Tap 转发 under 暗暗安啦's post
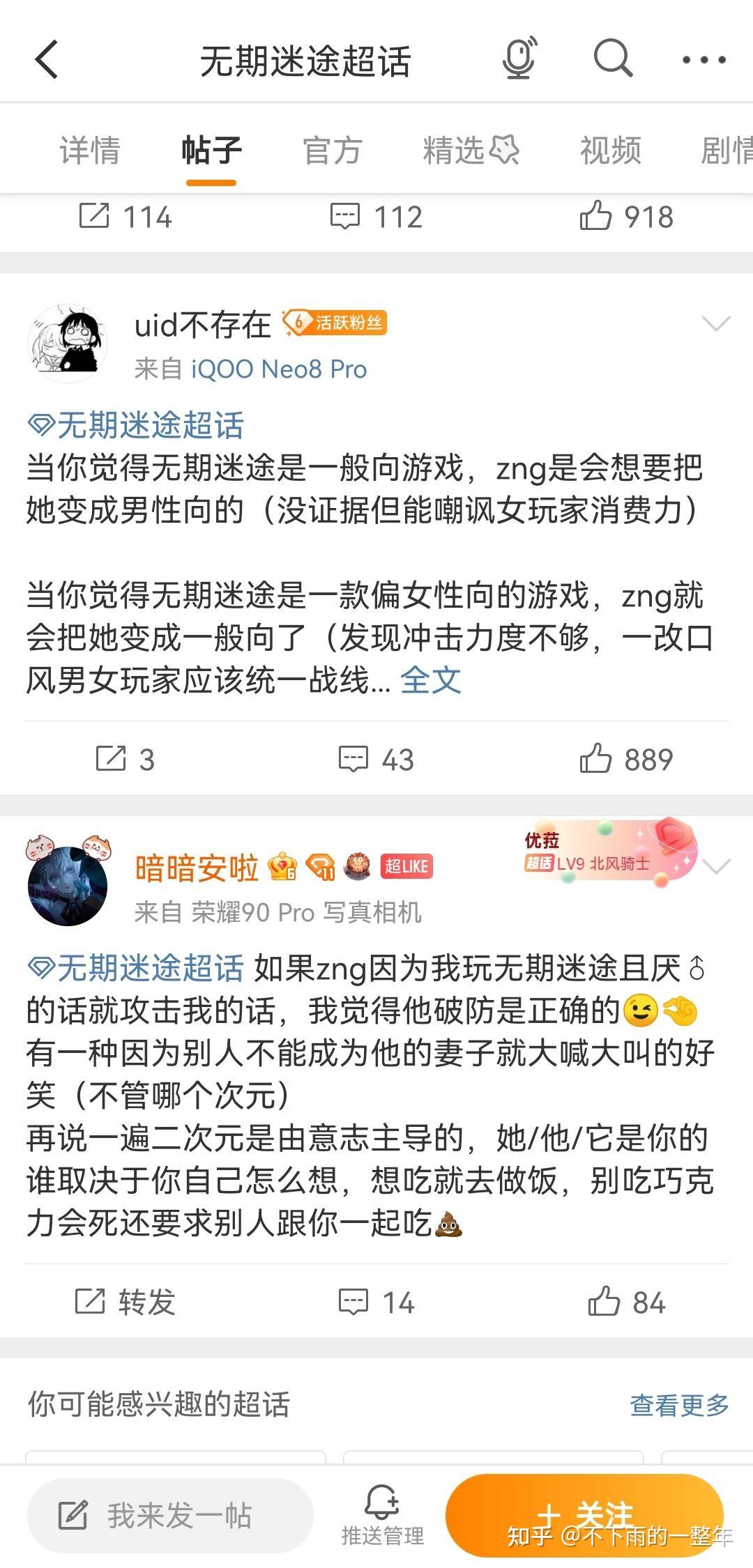753x1568 pixels. click(x=125, y=1302)
